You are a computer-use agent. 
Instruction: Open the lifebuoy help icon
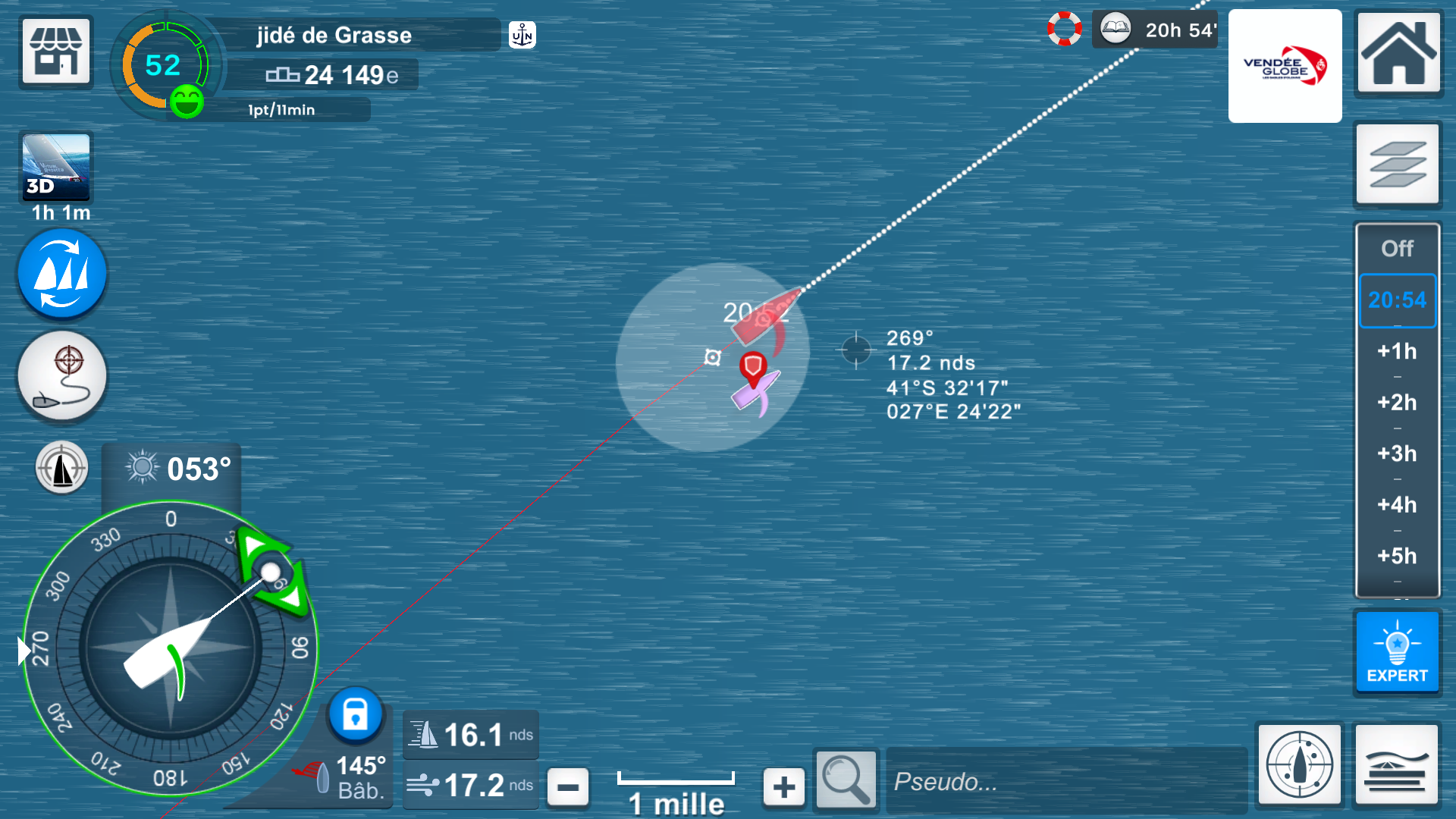tap(1065, 30)
